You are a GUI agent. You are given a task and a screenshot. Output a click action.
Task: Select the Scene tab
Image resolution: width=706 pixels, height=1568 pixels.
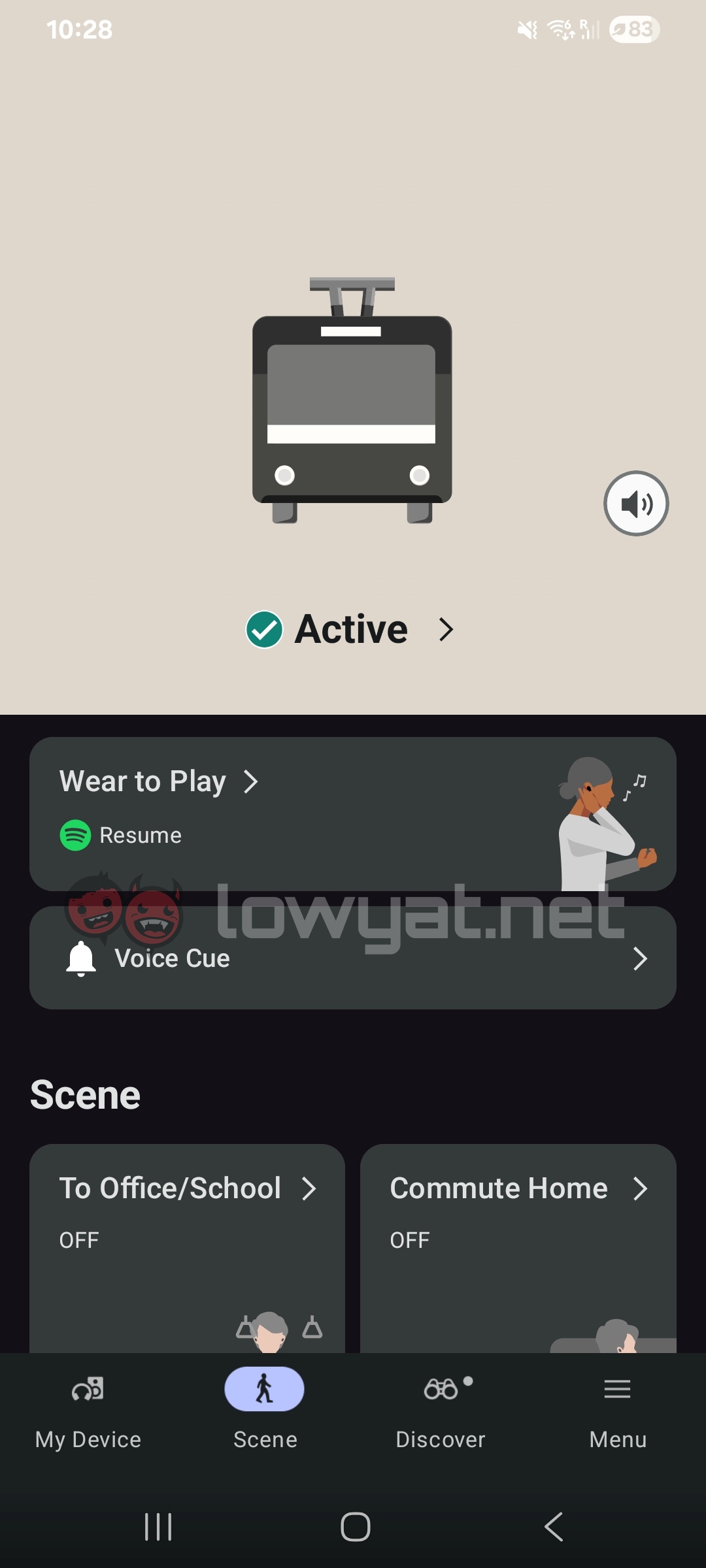[265, 1410]
